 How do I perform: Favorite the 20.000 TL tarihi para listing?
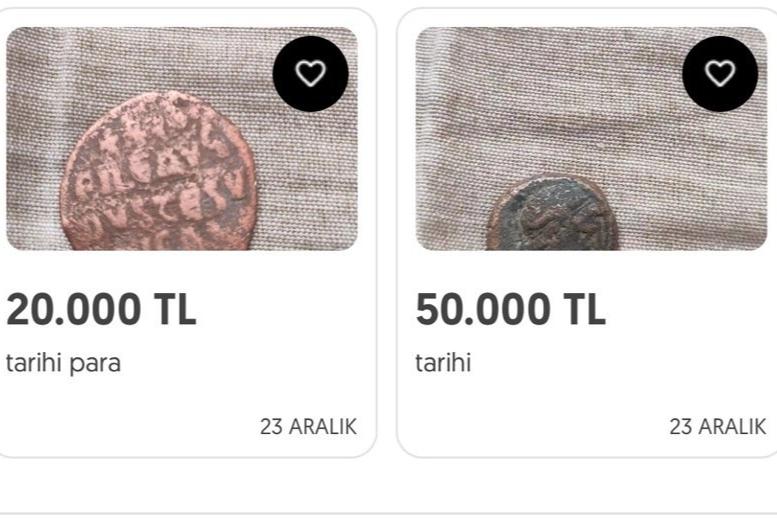point(310,74)
